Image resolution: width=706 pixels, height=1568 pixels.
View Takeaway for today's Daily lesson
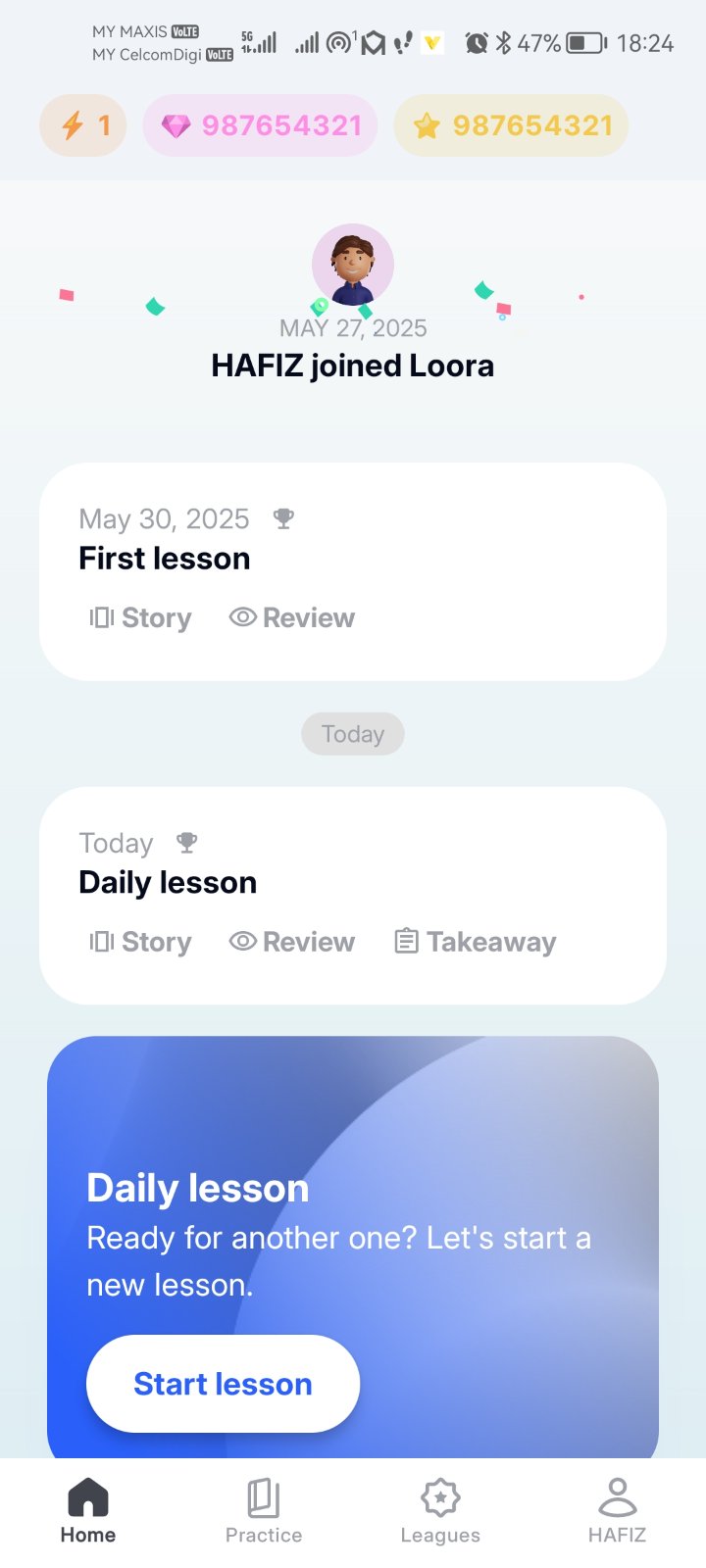click(476, 942)
